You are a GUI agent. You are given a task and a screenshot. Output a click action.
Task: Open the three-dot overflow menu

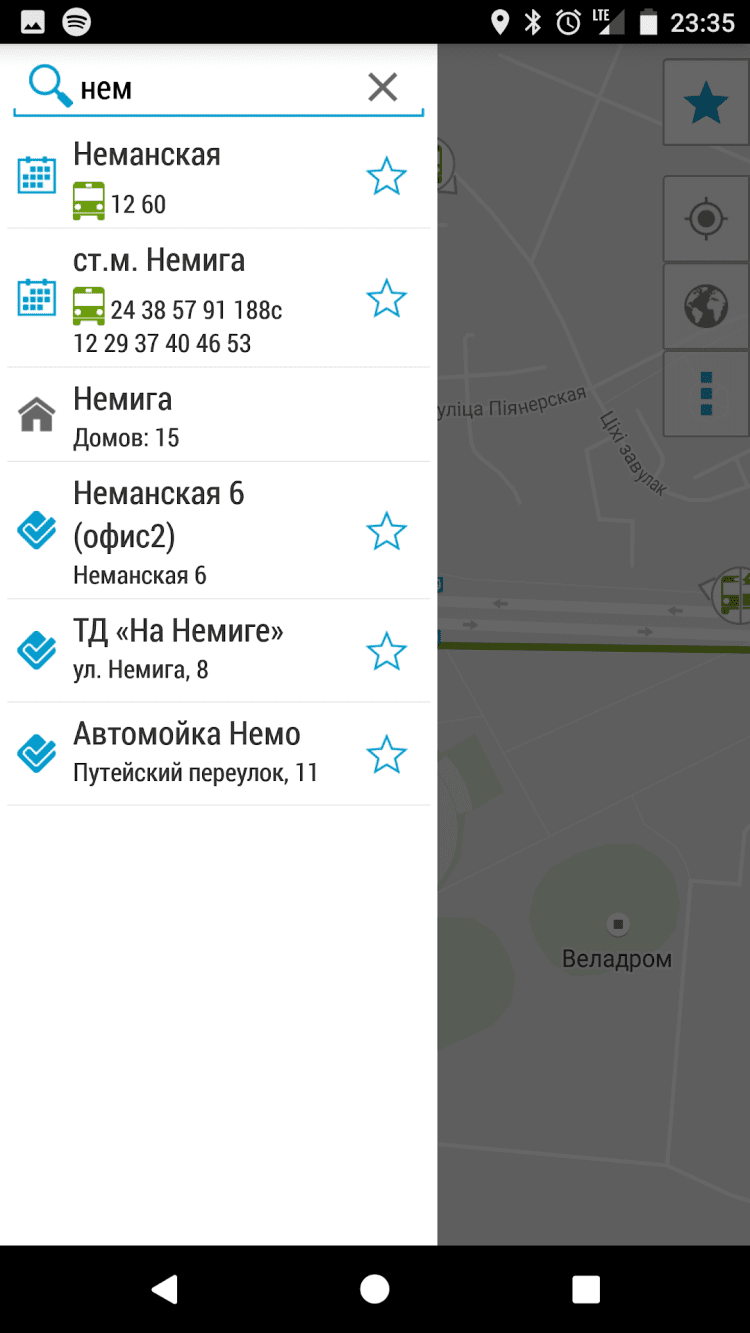click(x=706, y=393)
